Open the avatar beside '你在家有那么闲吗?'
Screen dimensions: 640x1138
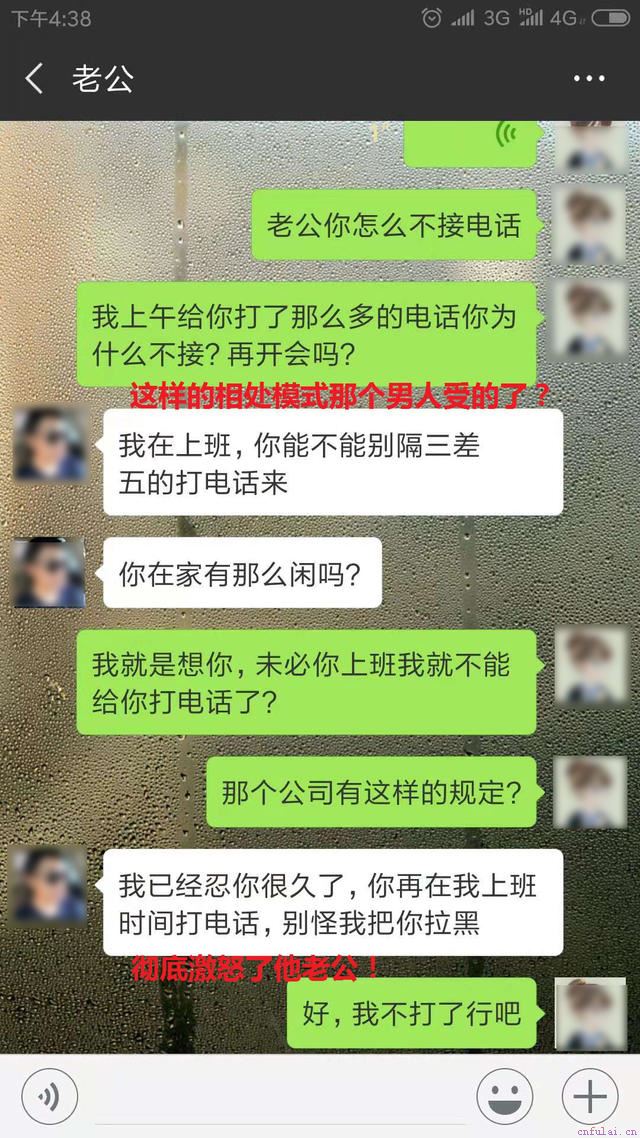(48, 572)
